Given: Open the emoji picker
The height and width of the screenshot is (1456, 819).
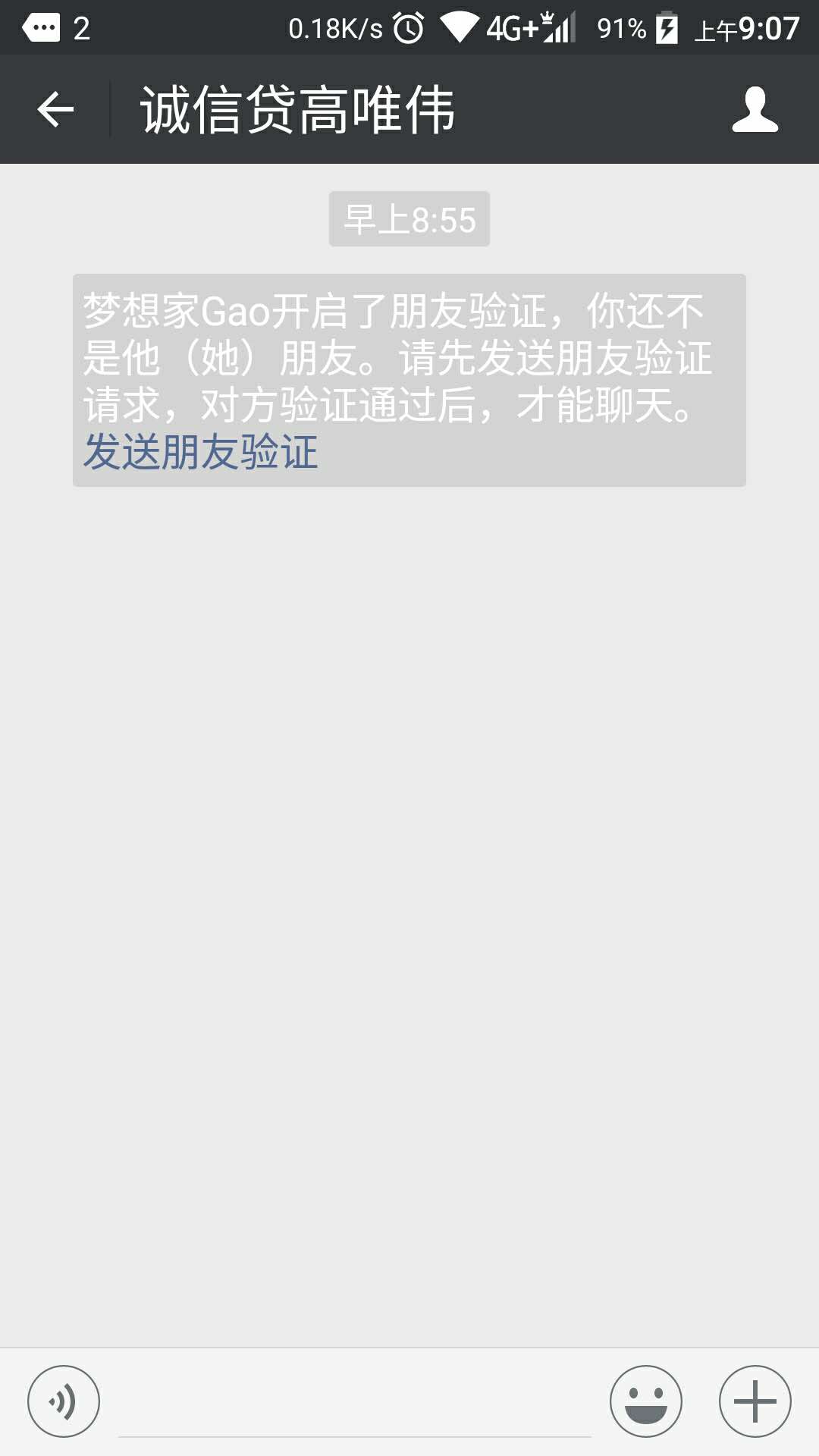Looking at the screenshot, I should pos(646,1401).
